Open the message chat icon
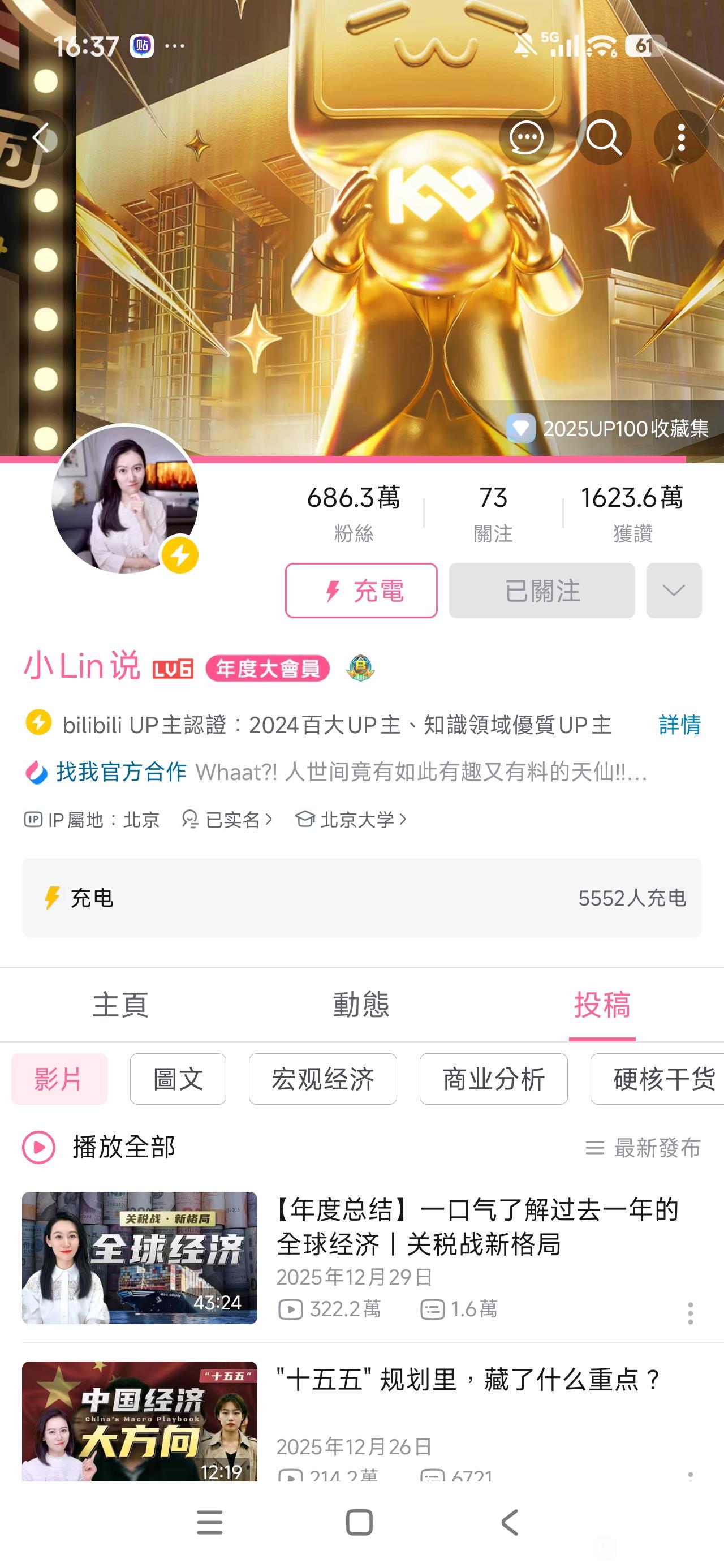Screen dimensions: 724x1568 coord(526,137)
